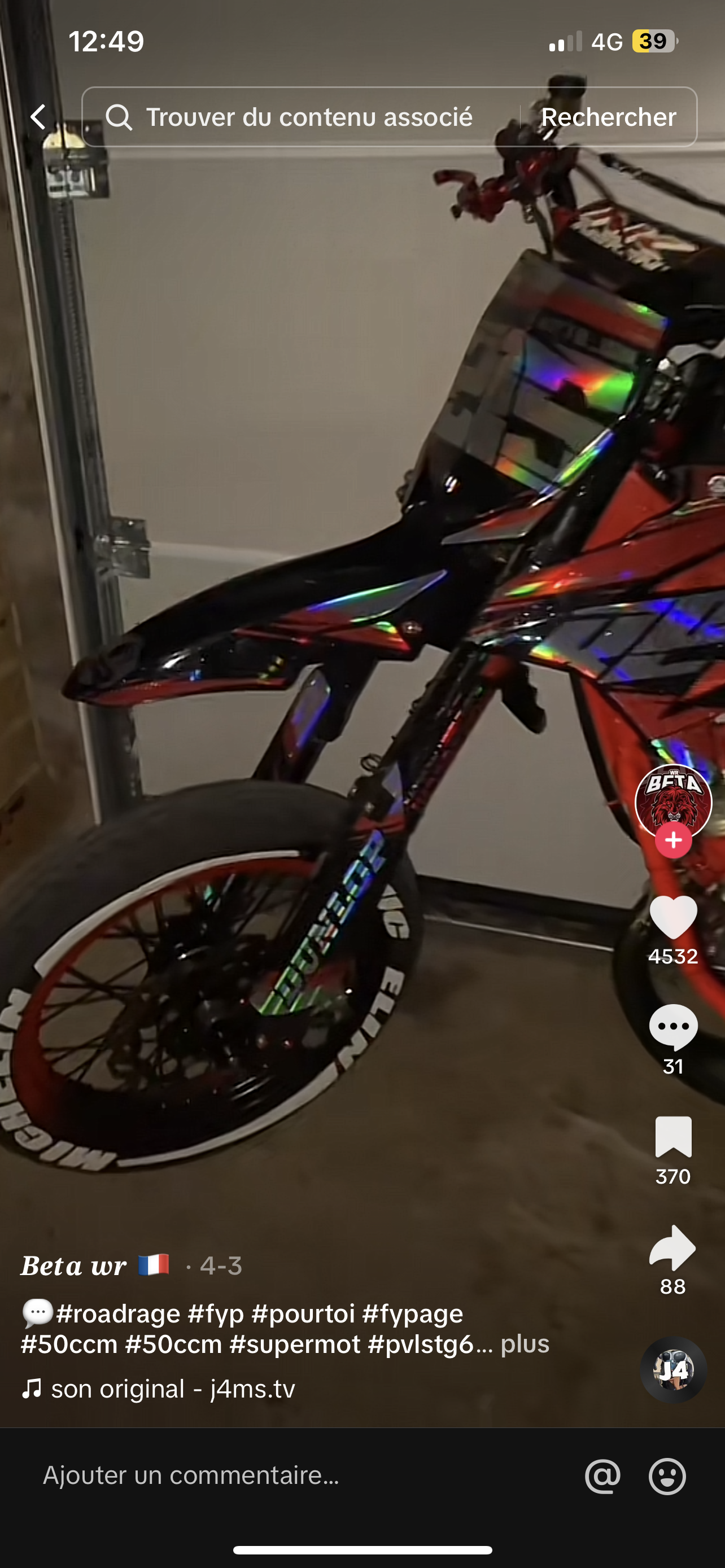This screenshot has height=1568, width=725.
Task: Tap the #roadrage hashtag
Action: 118,1313
